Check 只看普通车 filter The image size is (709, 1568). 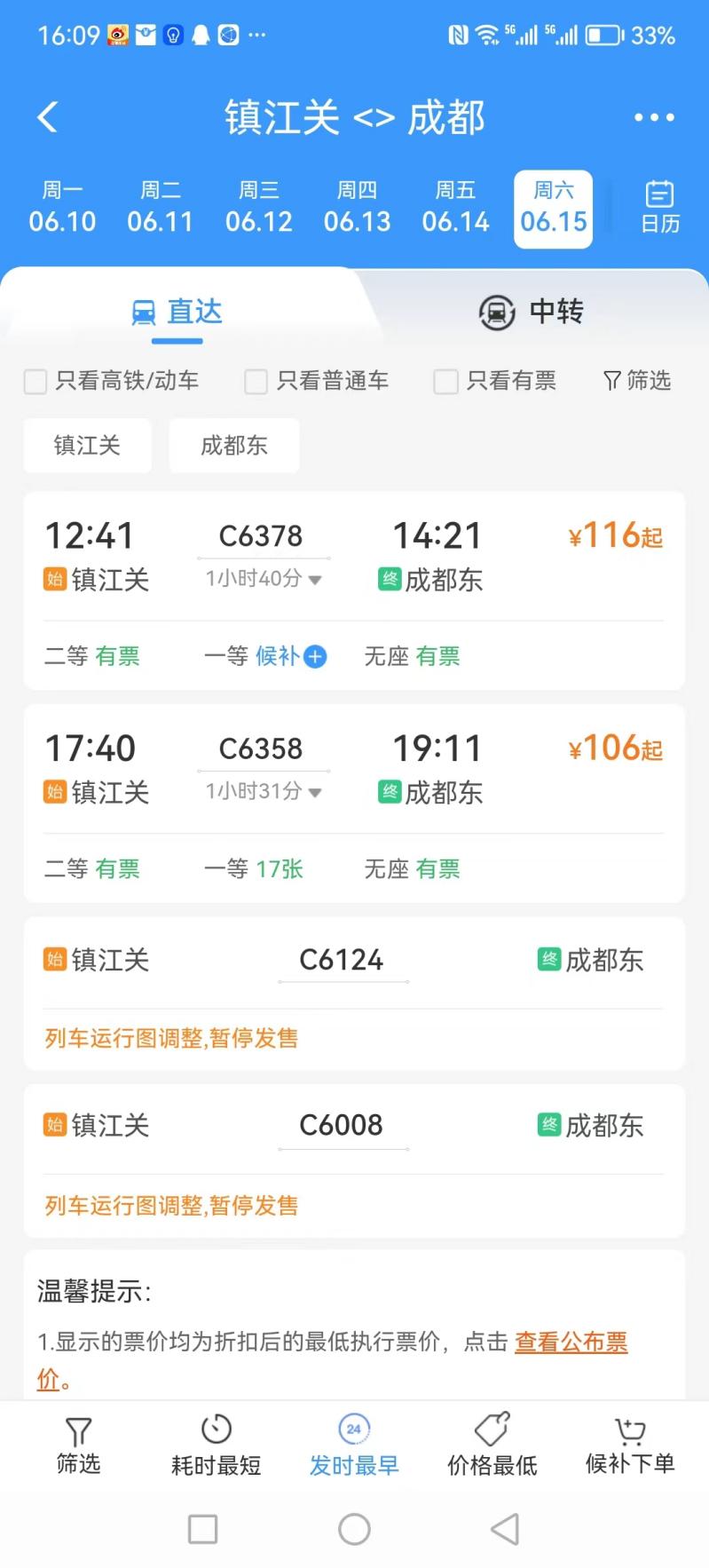pos(317,381)
